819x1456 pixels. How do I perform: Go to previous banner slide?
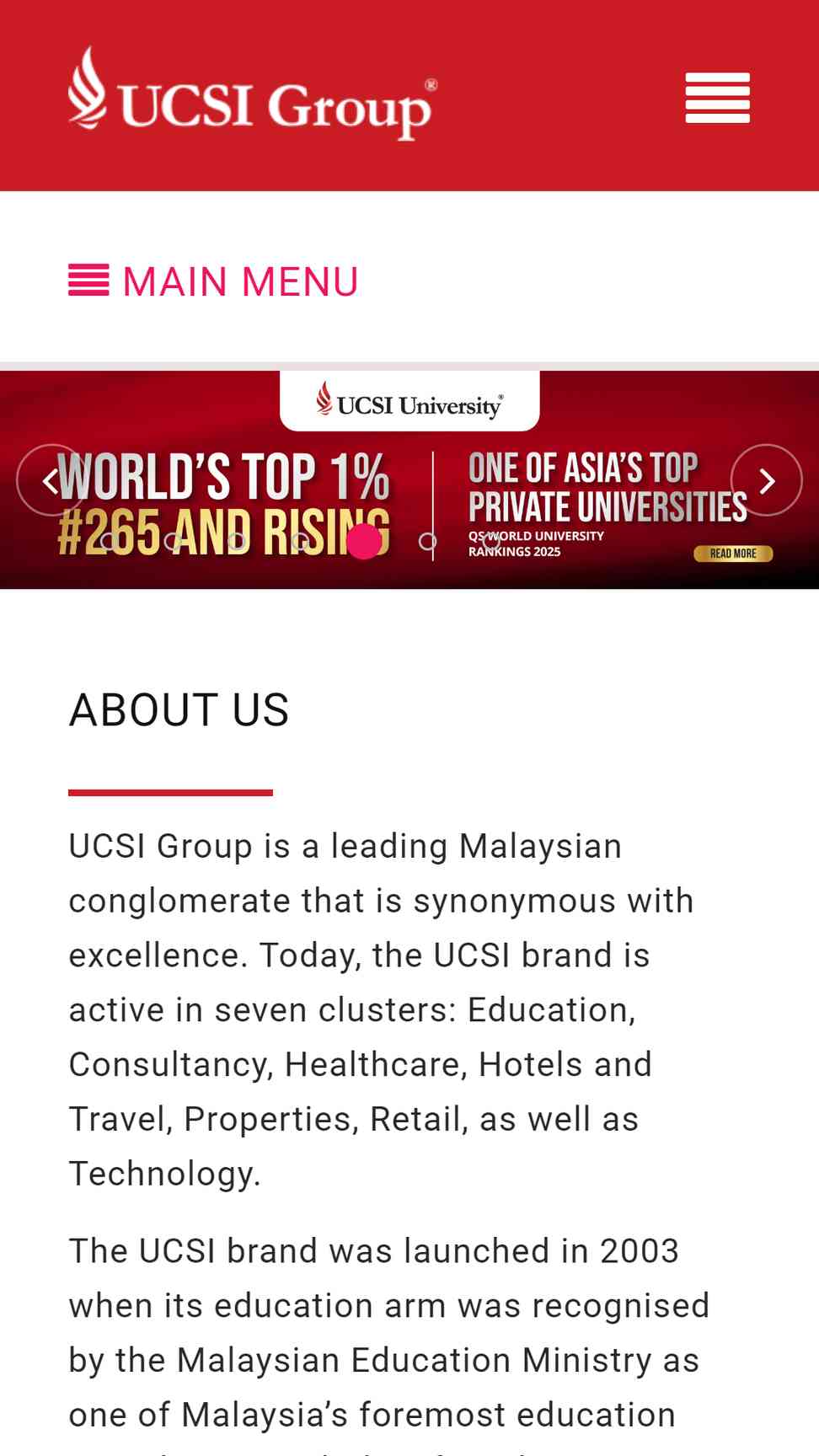pyautogui.click(x=52, y=480)
